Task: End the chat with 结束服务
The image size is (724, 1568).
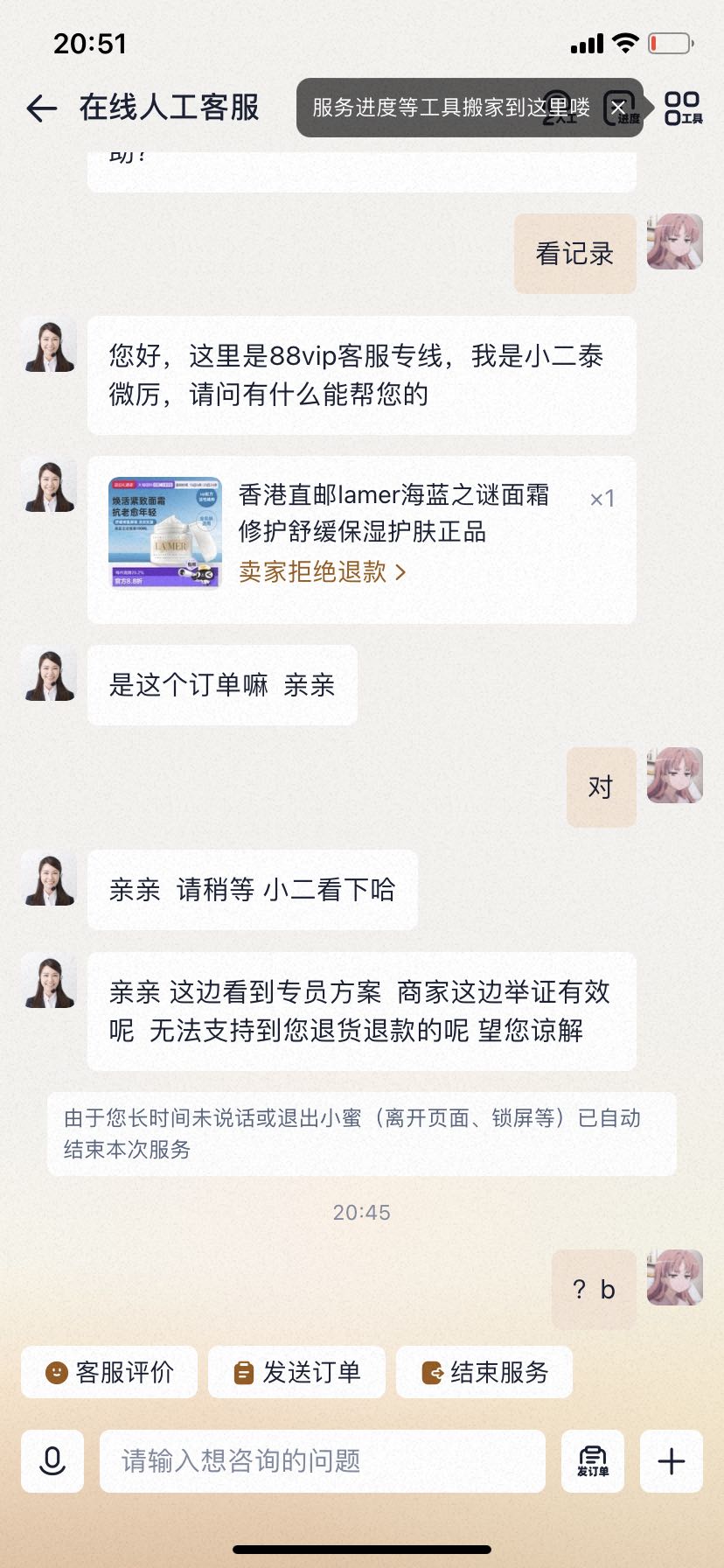Action: click(x=484, y=1372)
